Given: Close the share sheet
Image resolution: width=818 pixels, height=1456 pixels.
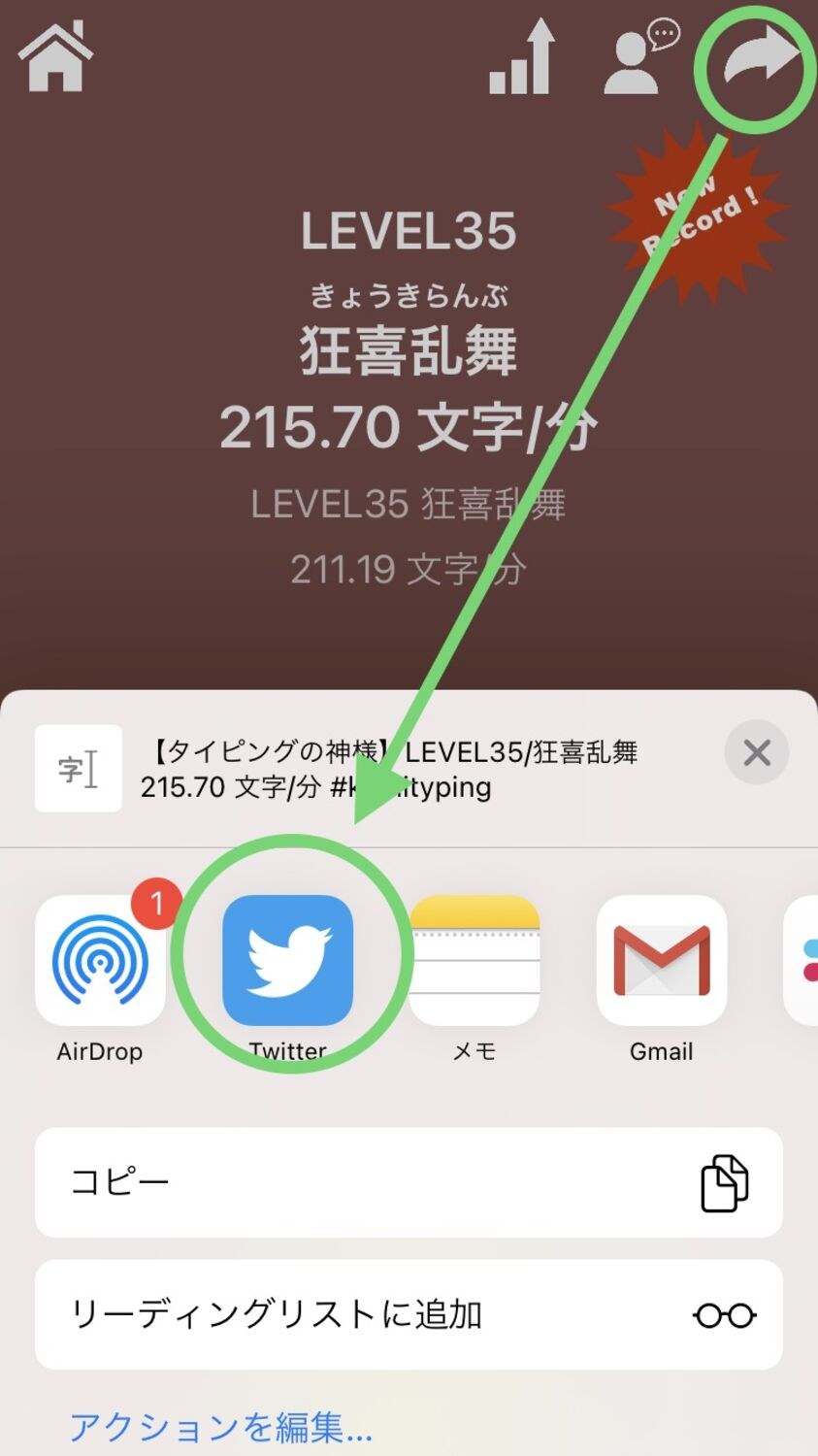Looking at the screenshot, I should pos(756,752).
